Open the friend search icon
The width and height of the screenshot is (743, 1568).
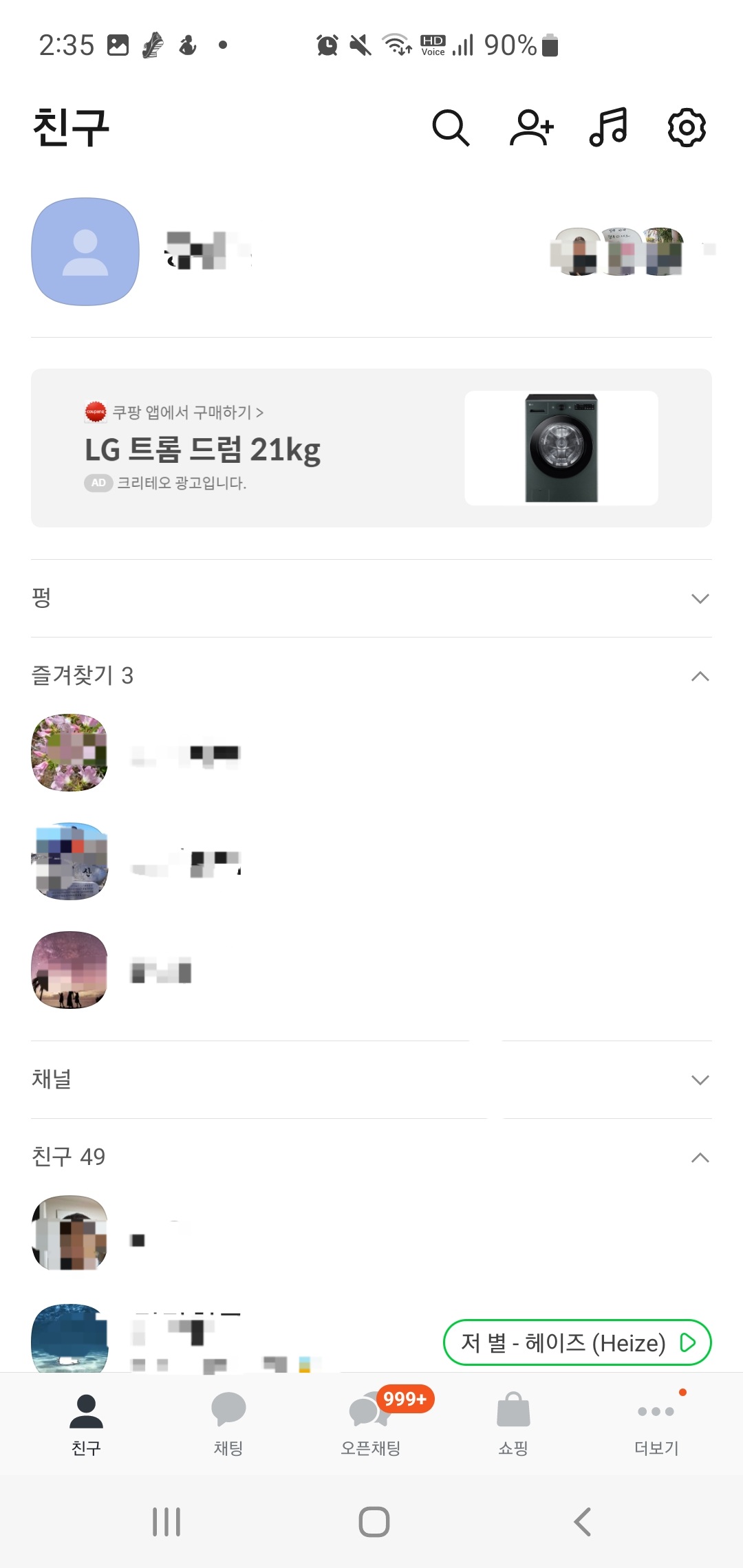click(452, 127)
